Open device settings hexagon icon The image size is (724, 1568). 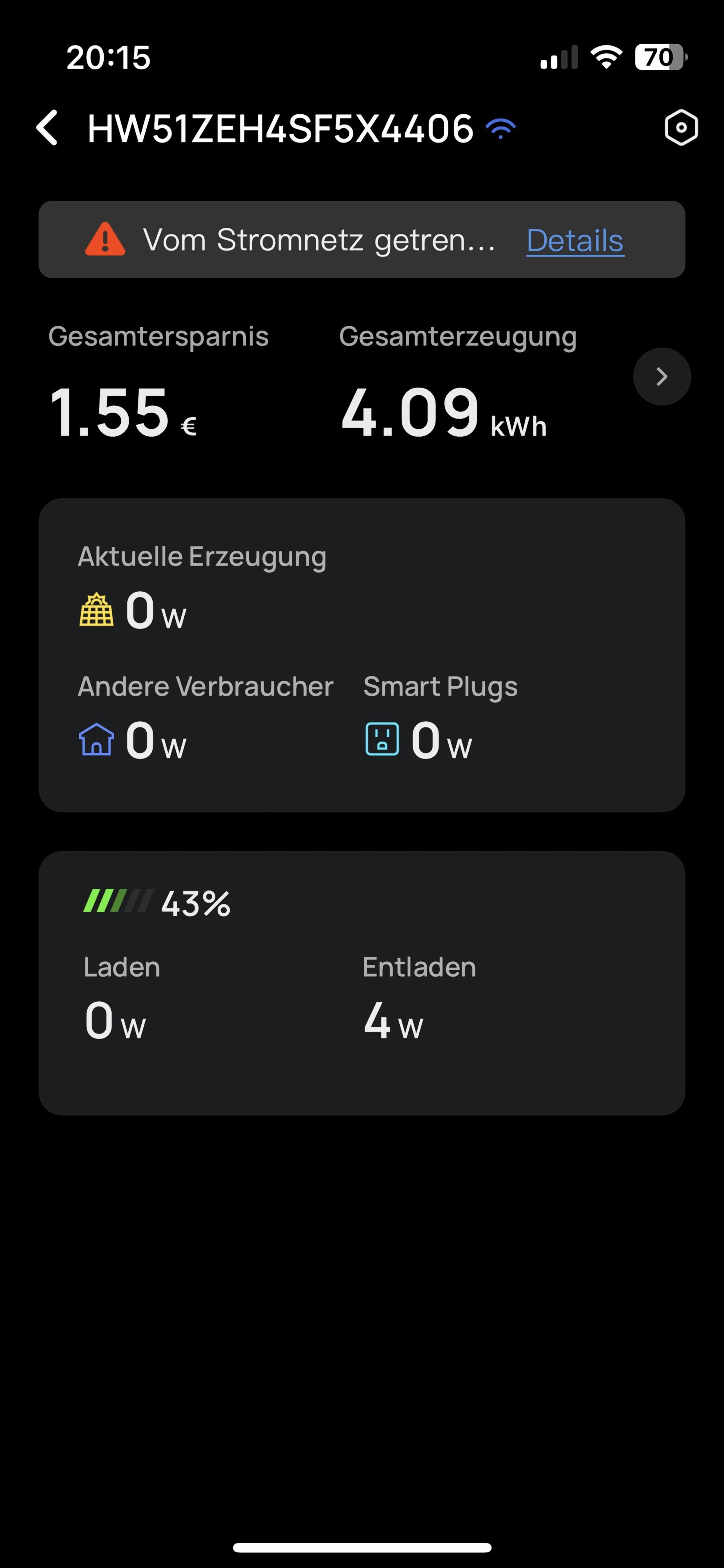pyautogui.click(x=681, y=128)
